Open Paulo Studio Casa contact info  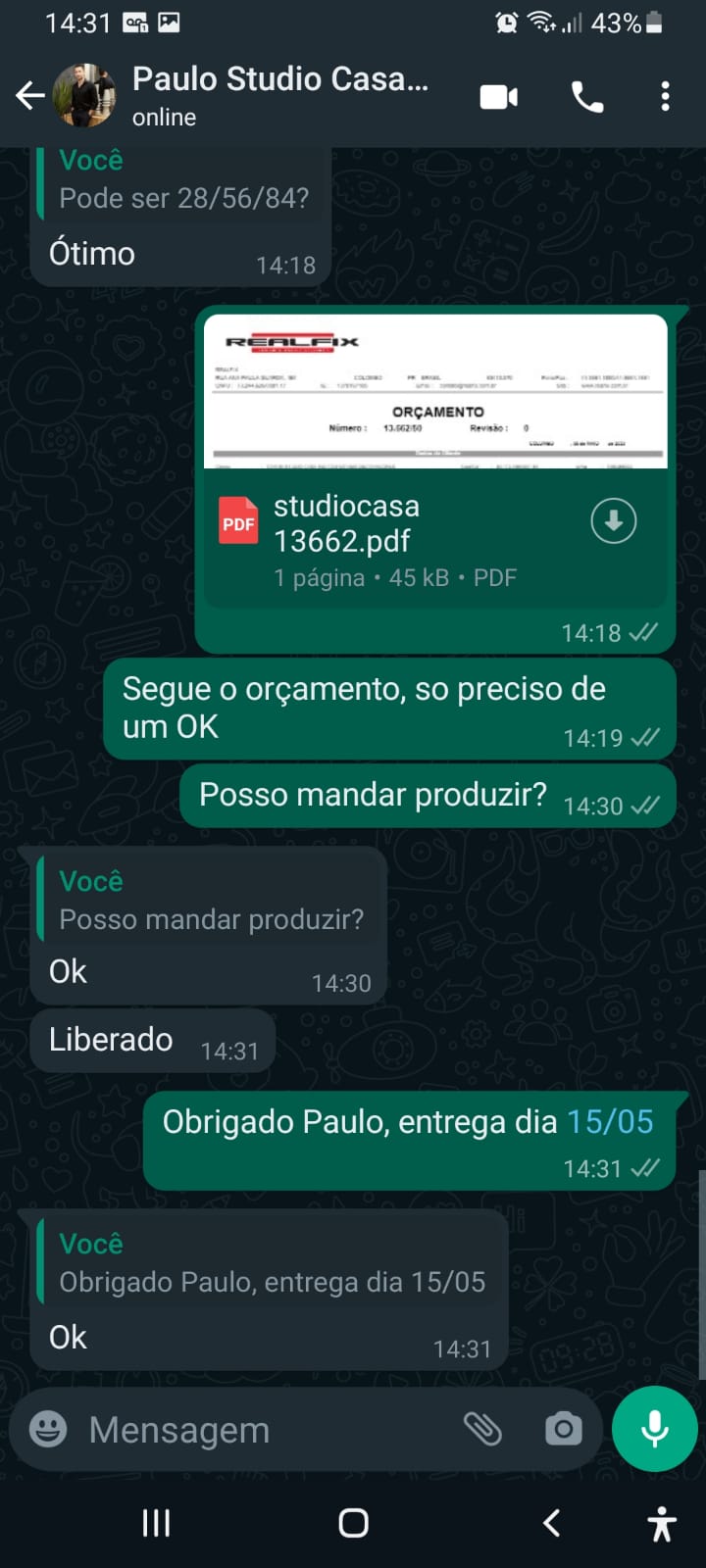279,95
